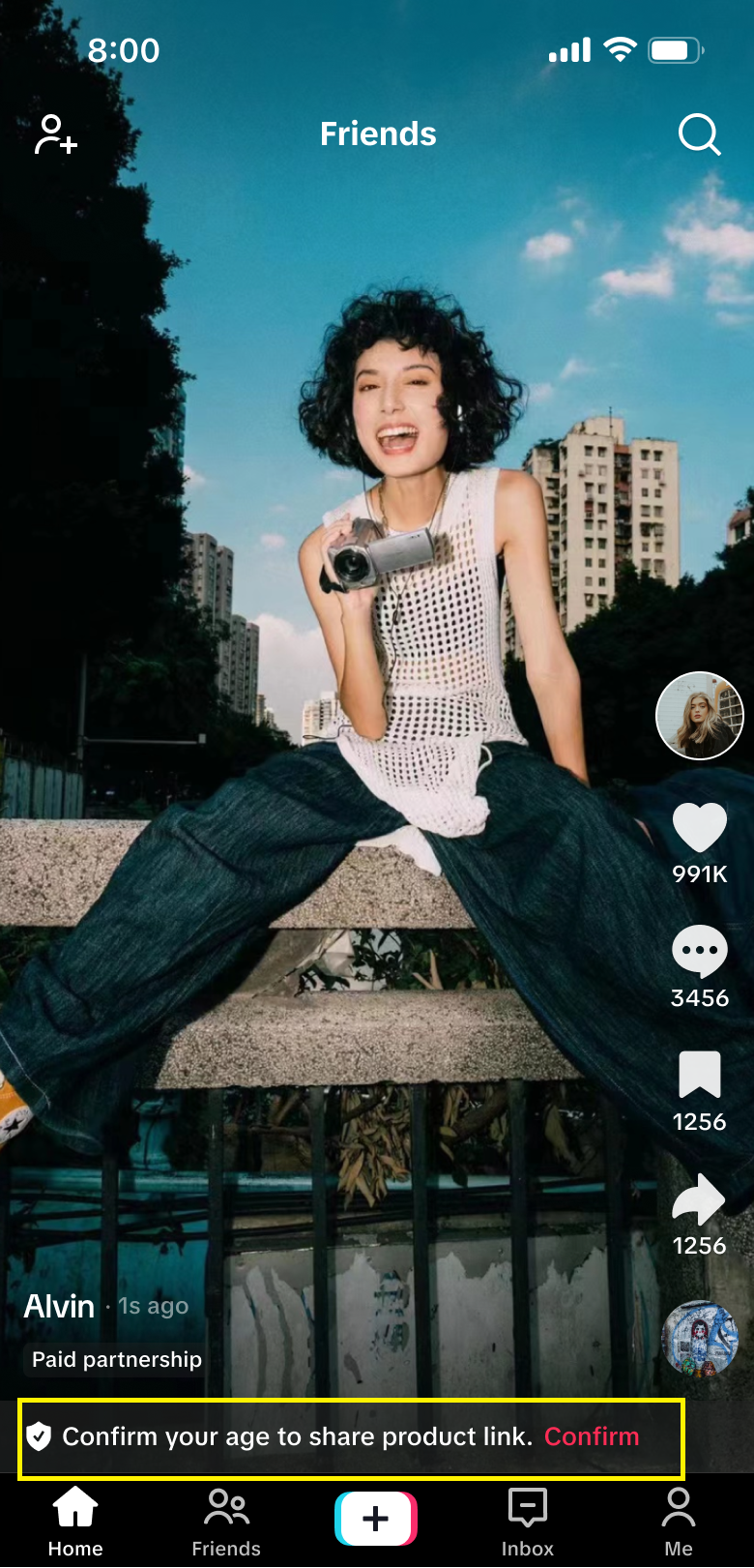Viewport: 754px width, 1568px height.
Task: Open the comments bubble
Action: (x=699, y=951)
